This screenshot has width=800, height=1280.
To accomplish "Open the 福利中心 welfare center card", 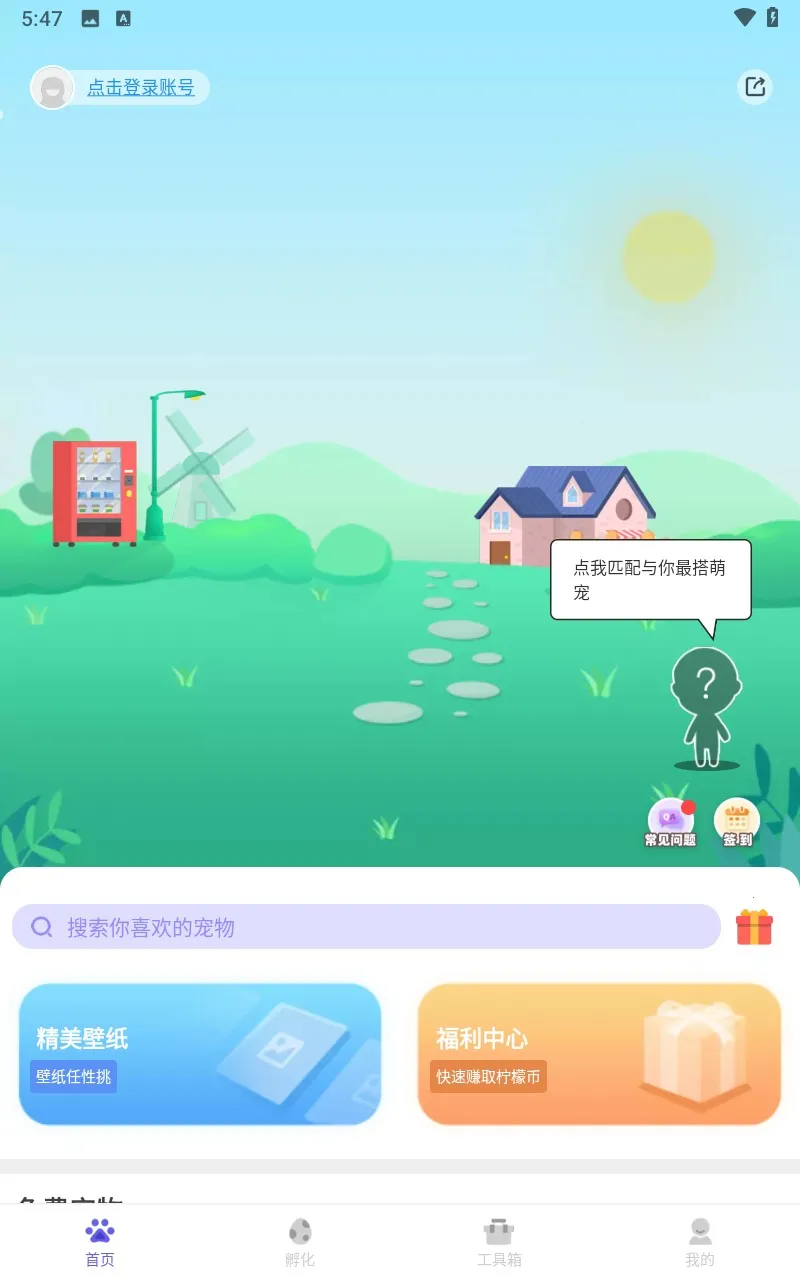I will pyautogui.click(x=599, y=1054).
